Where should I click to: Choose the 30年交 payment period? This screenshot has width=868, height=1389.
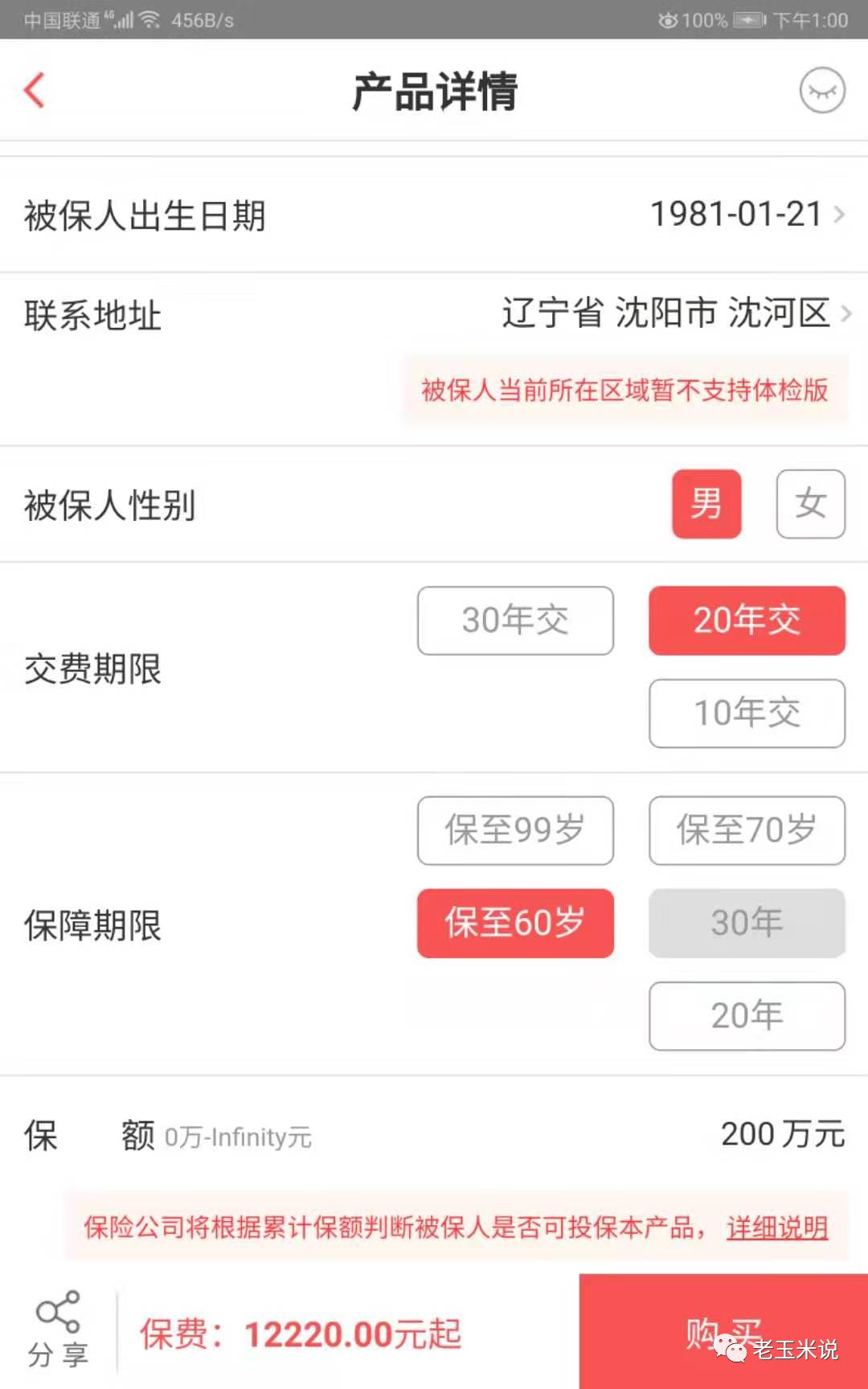(x=515, y=621)
